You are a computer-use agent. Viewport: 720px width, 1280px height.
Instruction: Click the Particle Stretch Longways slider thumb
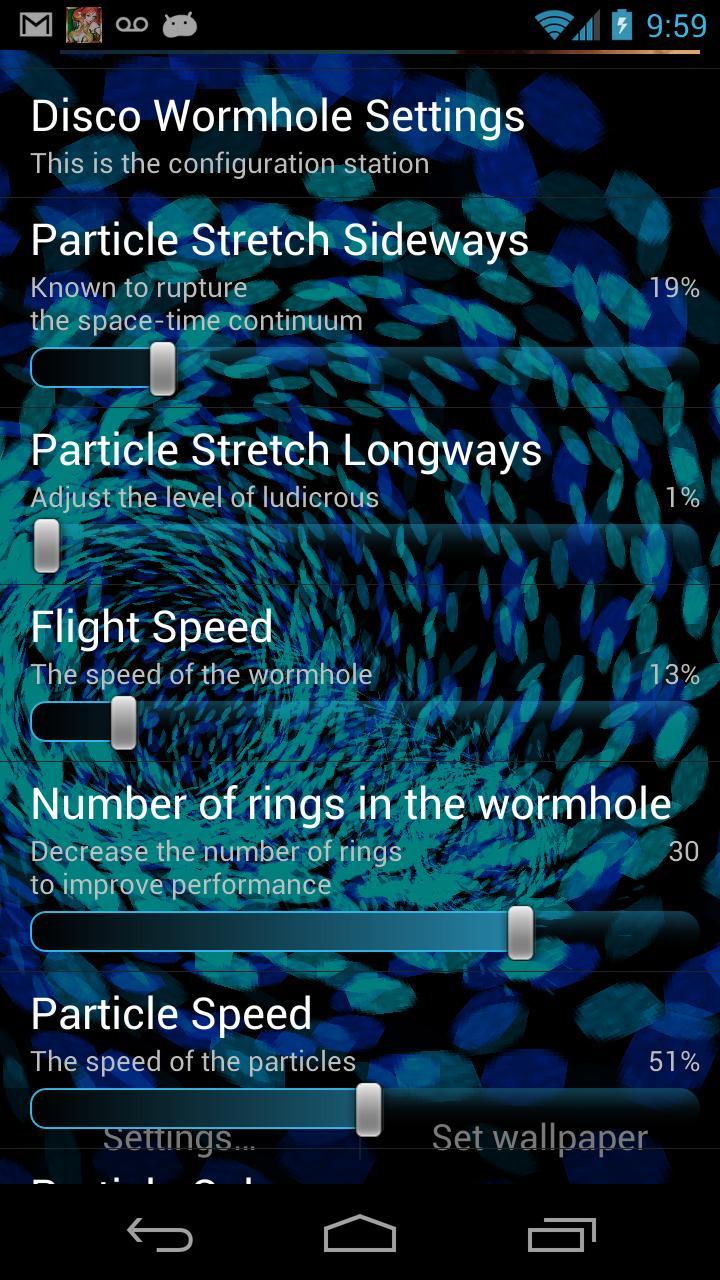pos(46,545)
